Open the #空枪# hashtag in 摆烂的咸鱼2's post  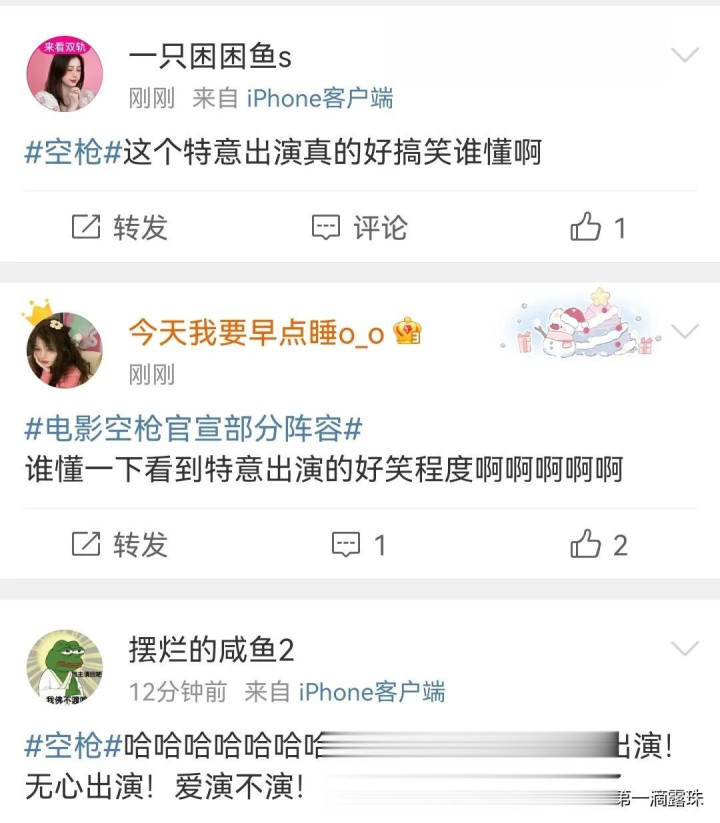[x=73, y=745]
